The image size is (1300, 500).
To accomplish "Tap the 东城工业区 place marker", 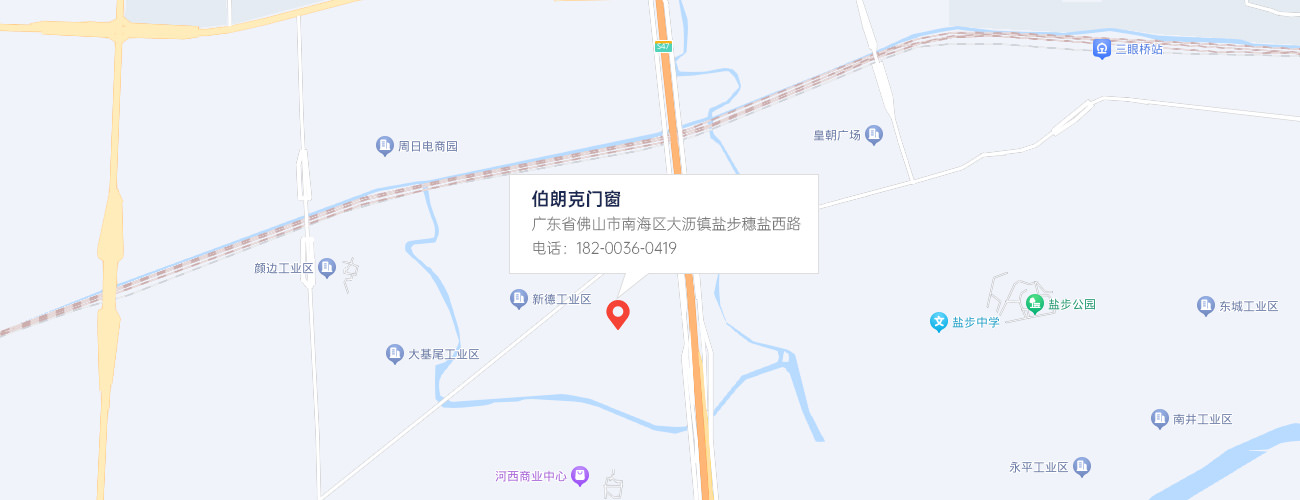I will [x=1206, y=306].
